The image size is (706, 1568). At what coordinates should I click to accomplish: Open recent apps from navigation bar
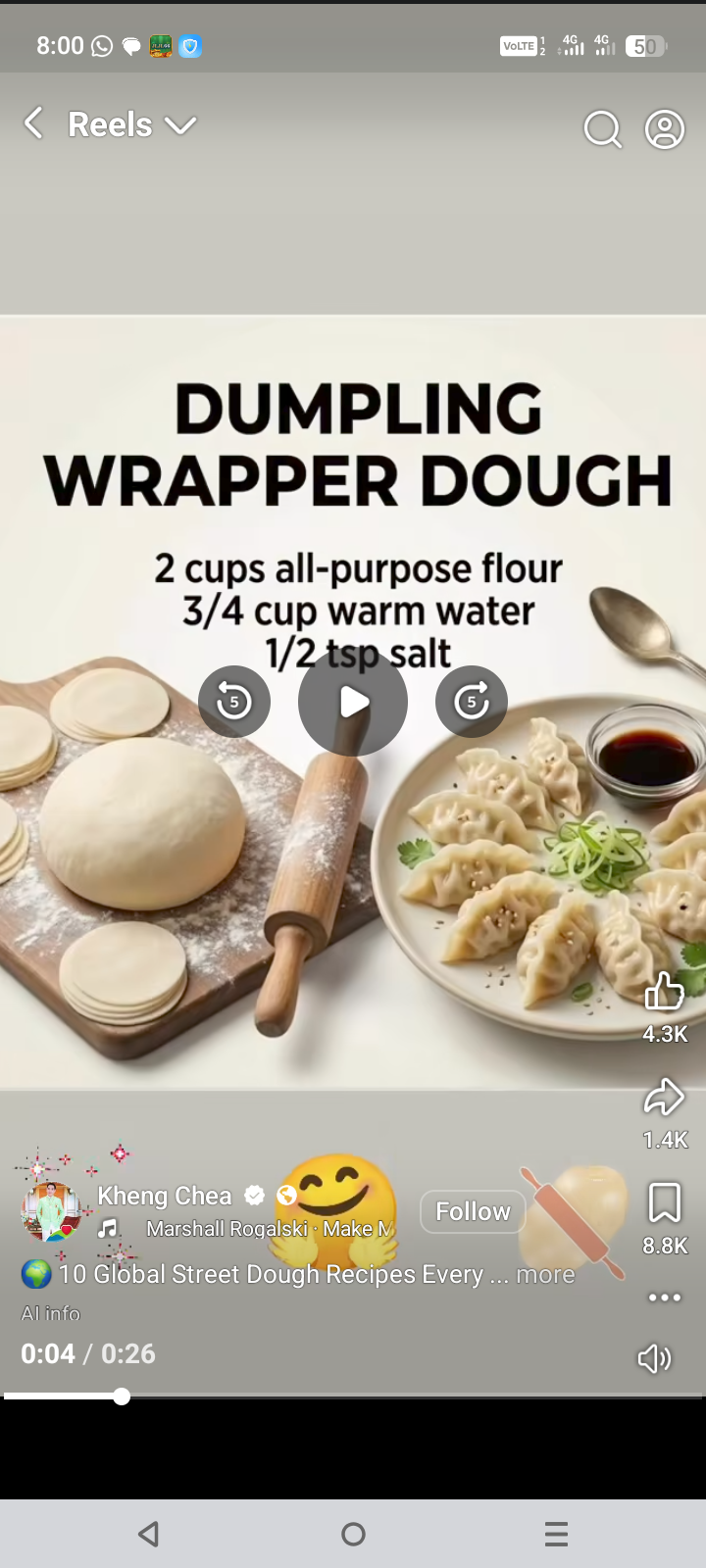pyautogui.click(x=556, y=1534)
